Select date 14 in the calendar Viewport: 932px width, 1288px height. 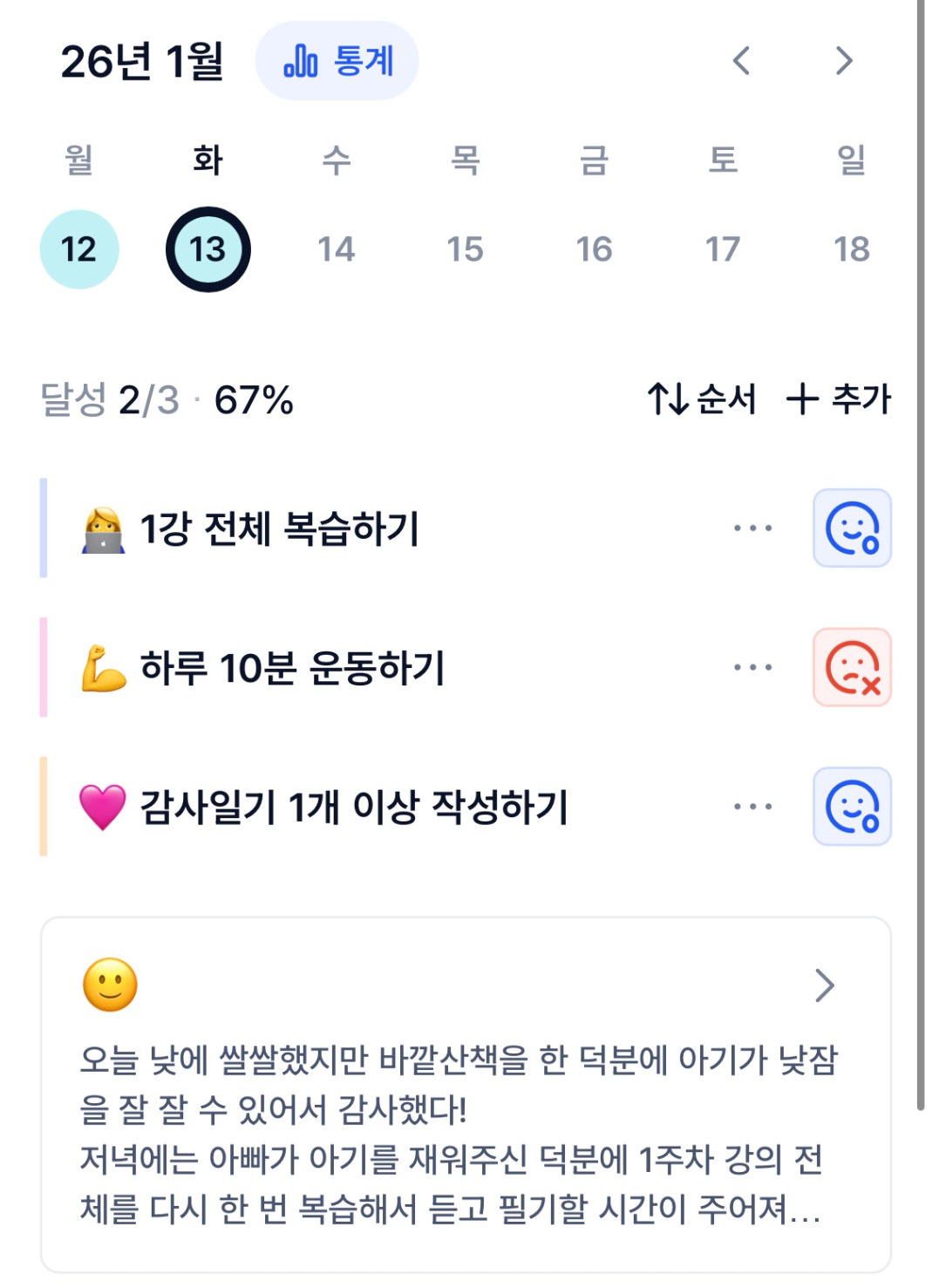(337, 249)
